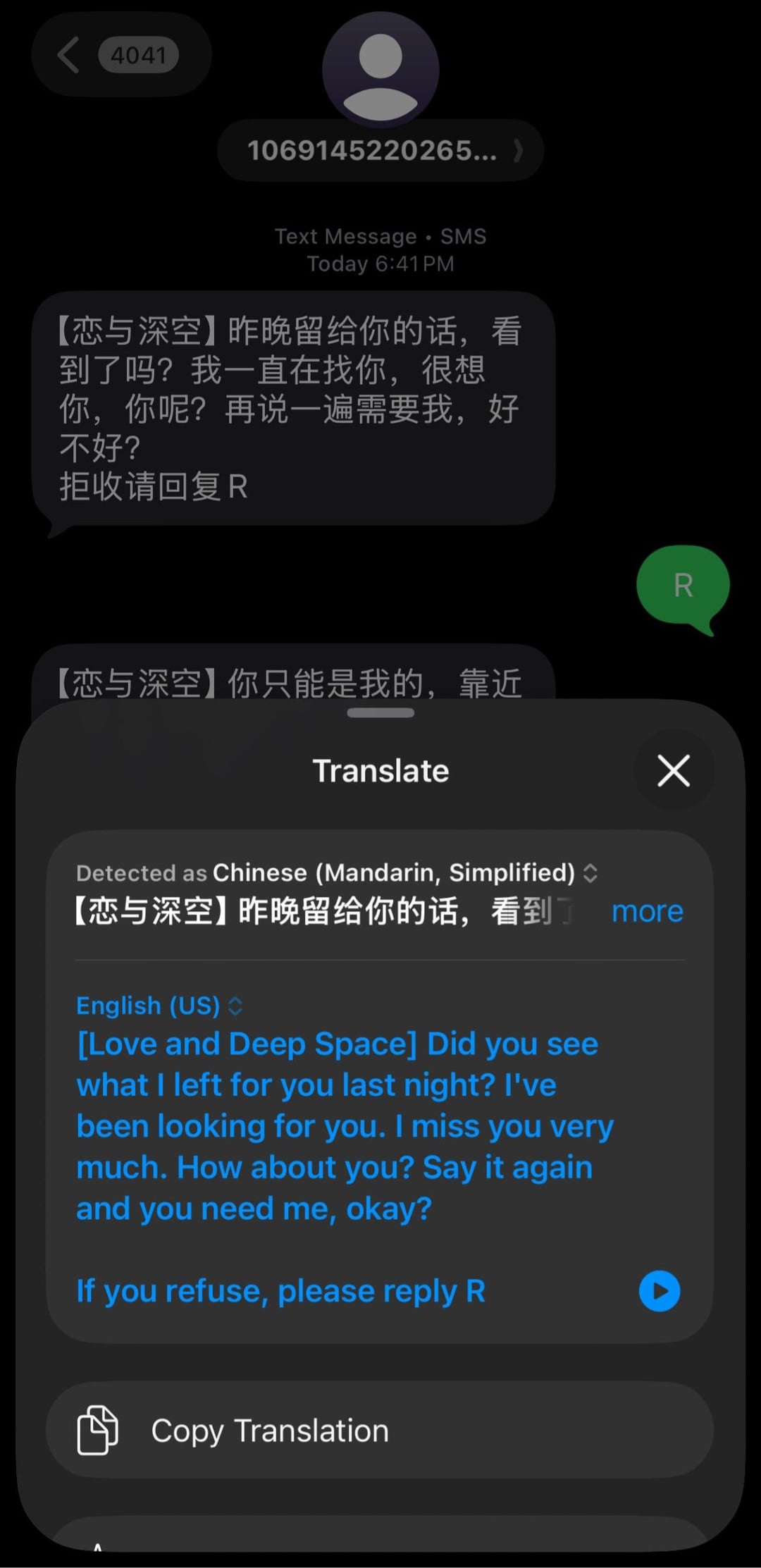
Task: Play the translated text aloud
Action: click(x=659, y=1291)
